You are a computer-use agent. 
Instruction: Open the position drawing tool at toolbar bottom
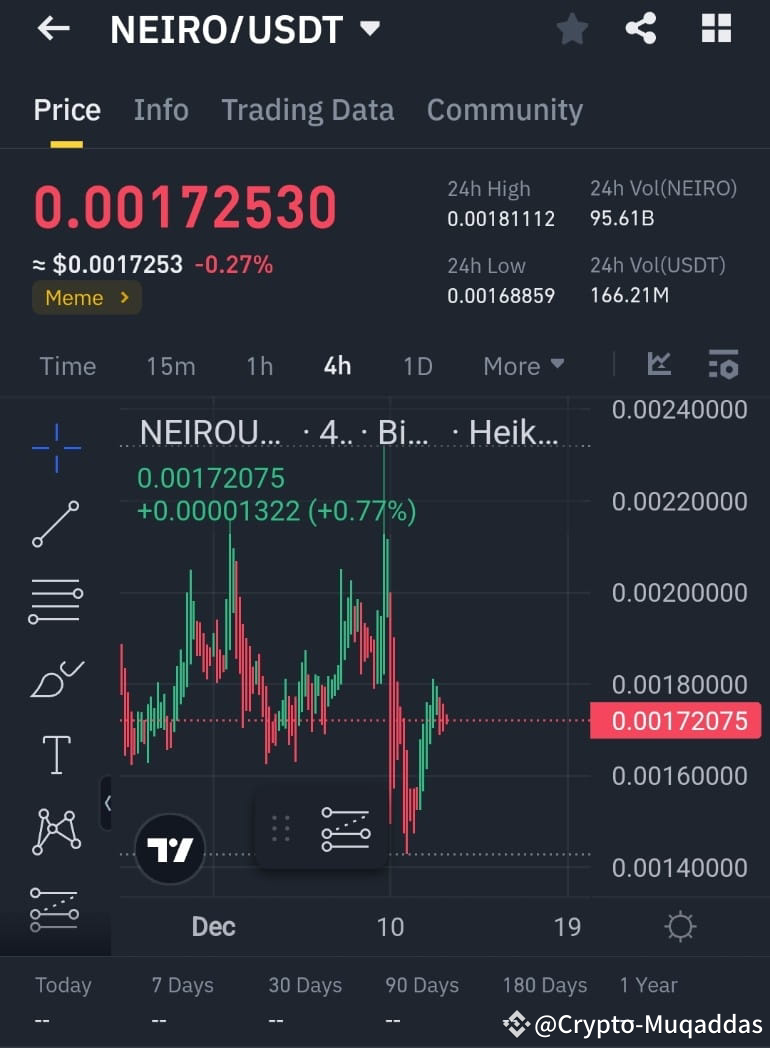(55, 908)
